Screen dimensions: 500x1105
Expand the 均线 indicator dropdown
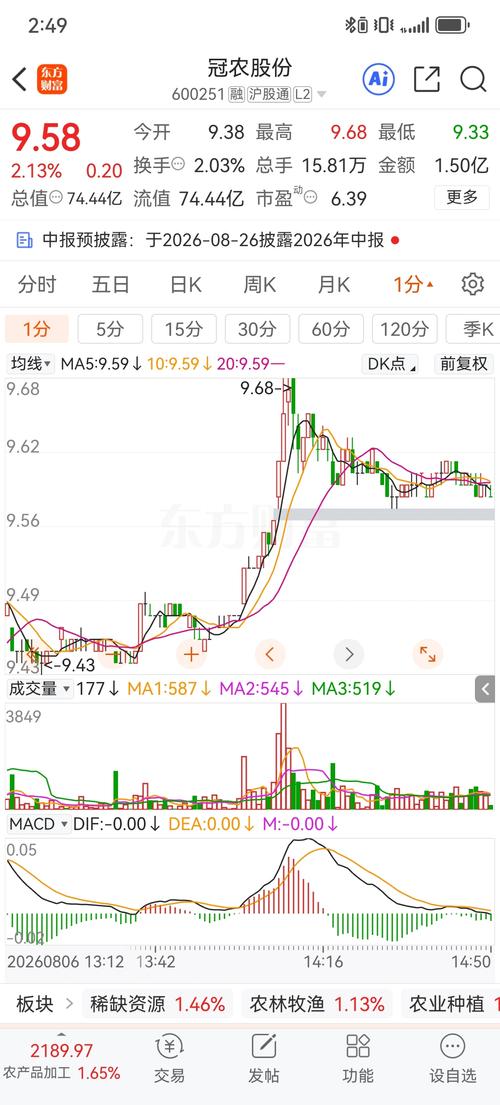(x=30, y=364)
